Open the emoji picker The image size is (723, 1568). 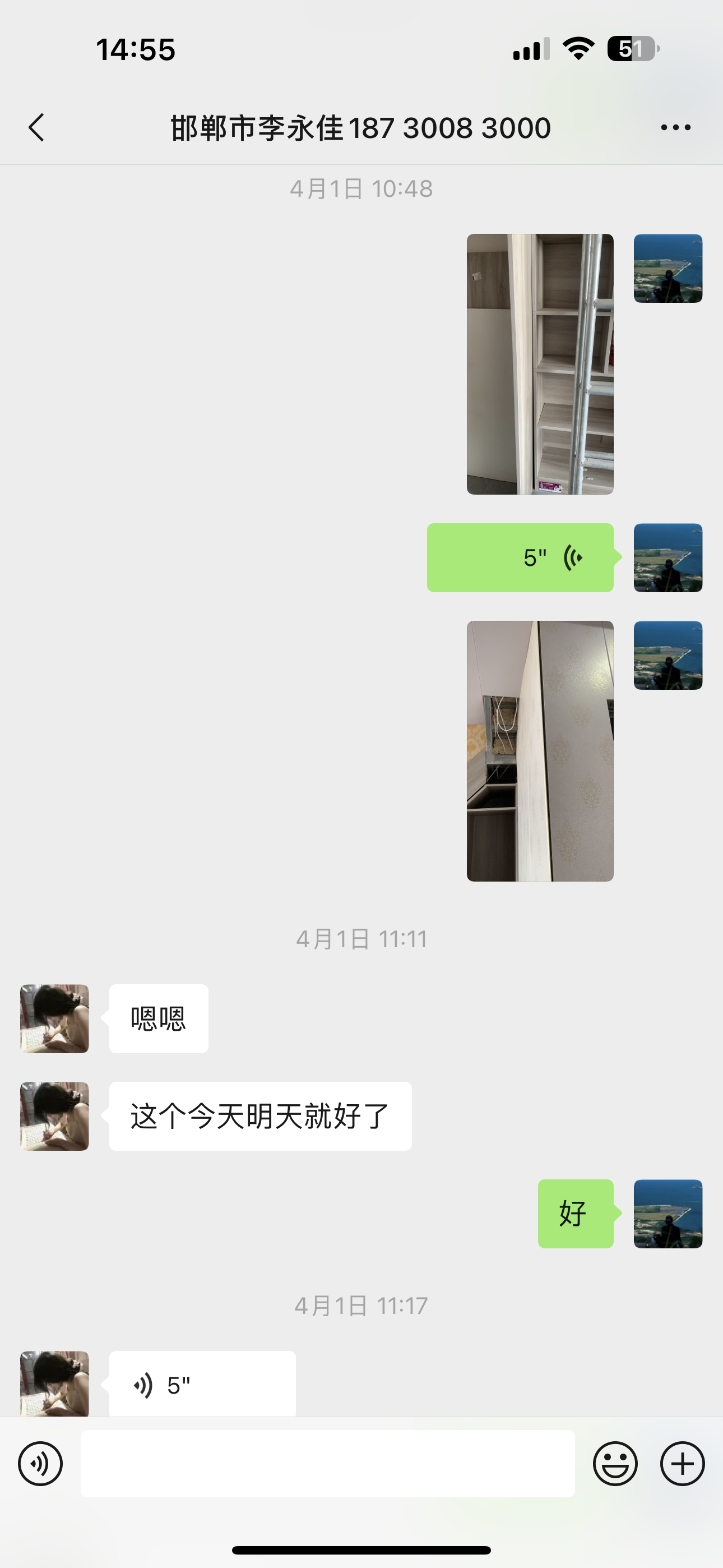[x=615, y=1464]
